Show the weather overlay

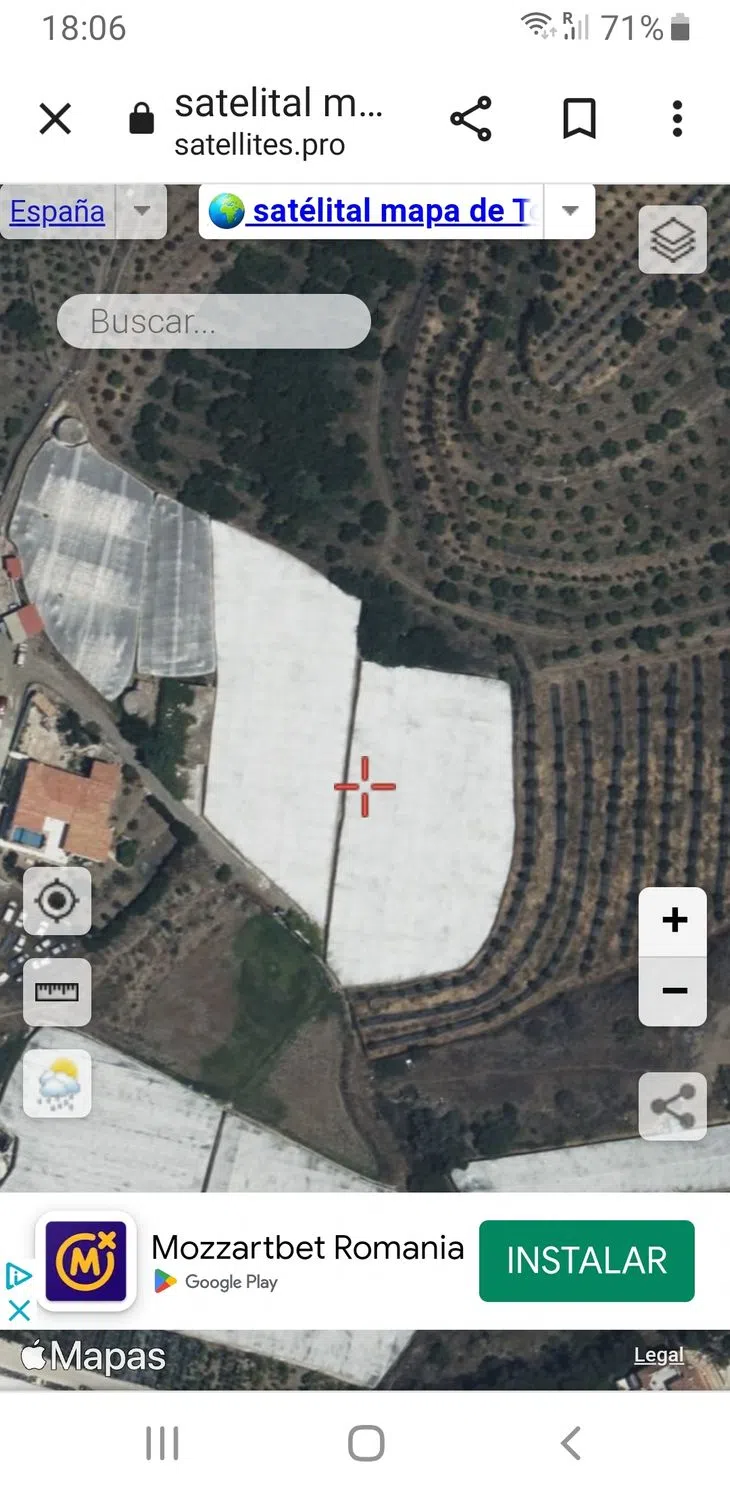coord(57,1083)
